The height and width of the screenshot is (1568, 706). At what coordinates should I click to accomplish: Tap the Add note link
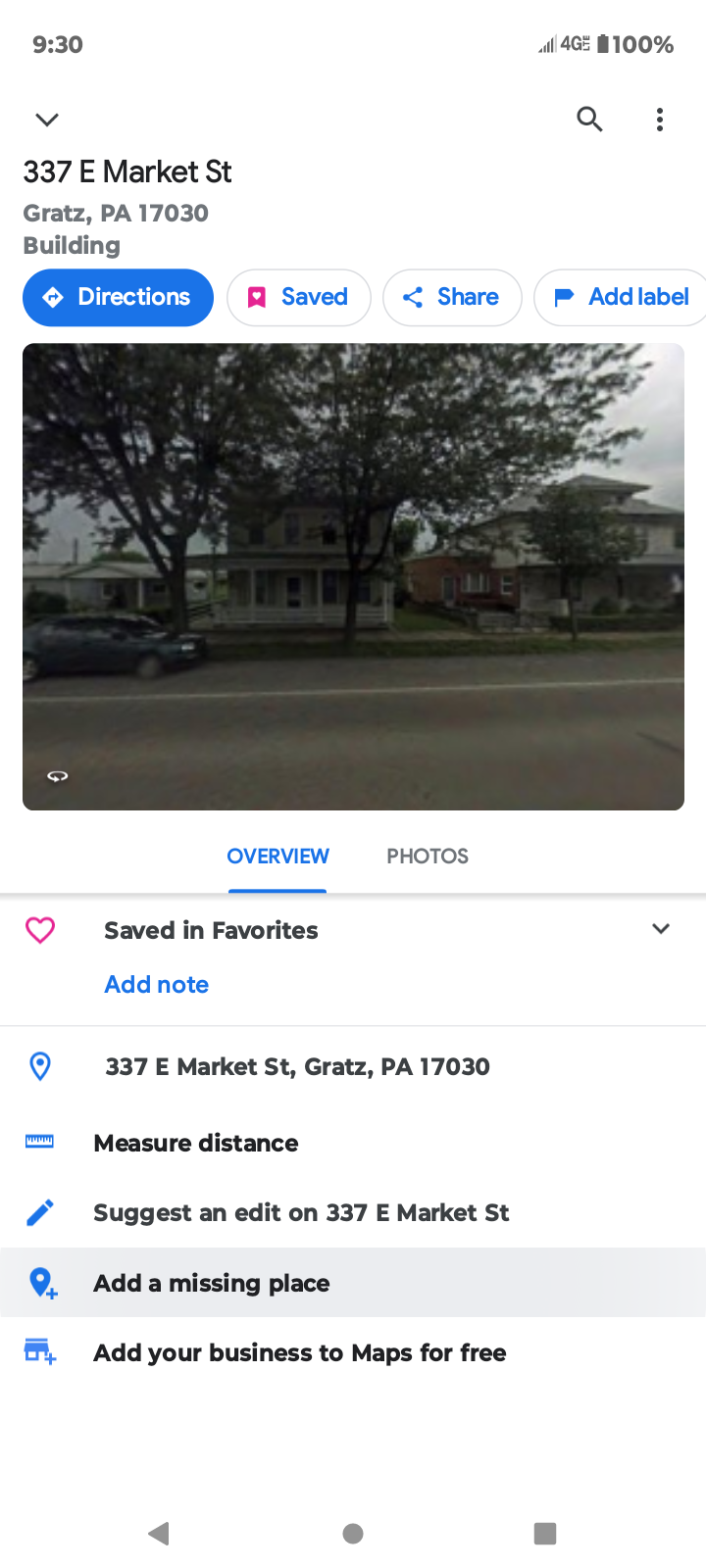coord(157,985)
